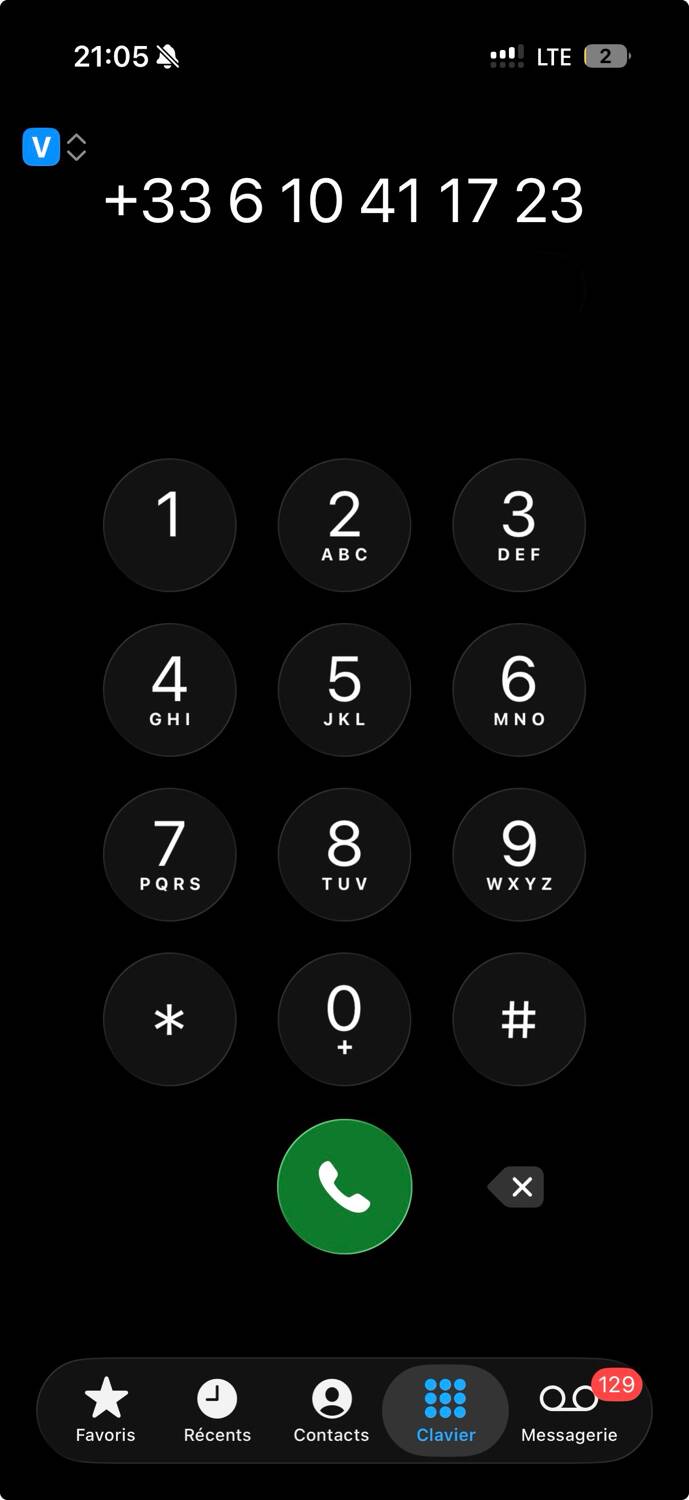Enter digit 9 WXYZ

click(x=518, y=854)
